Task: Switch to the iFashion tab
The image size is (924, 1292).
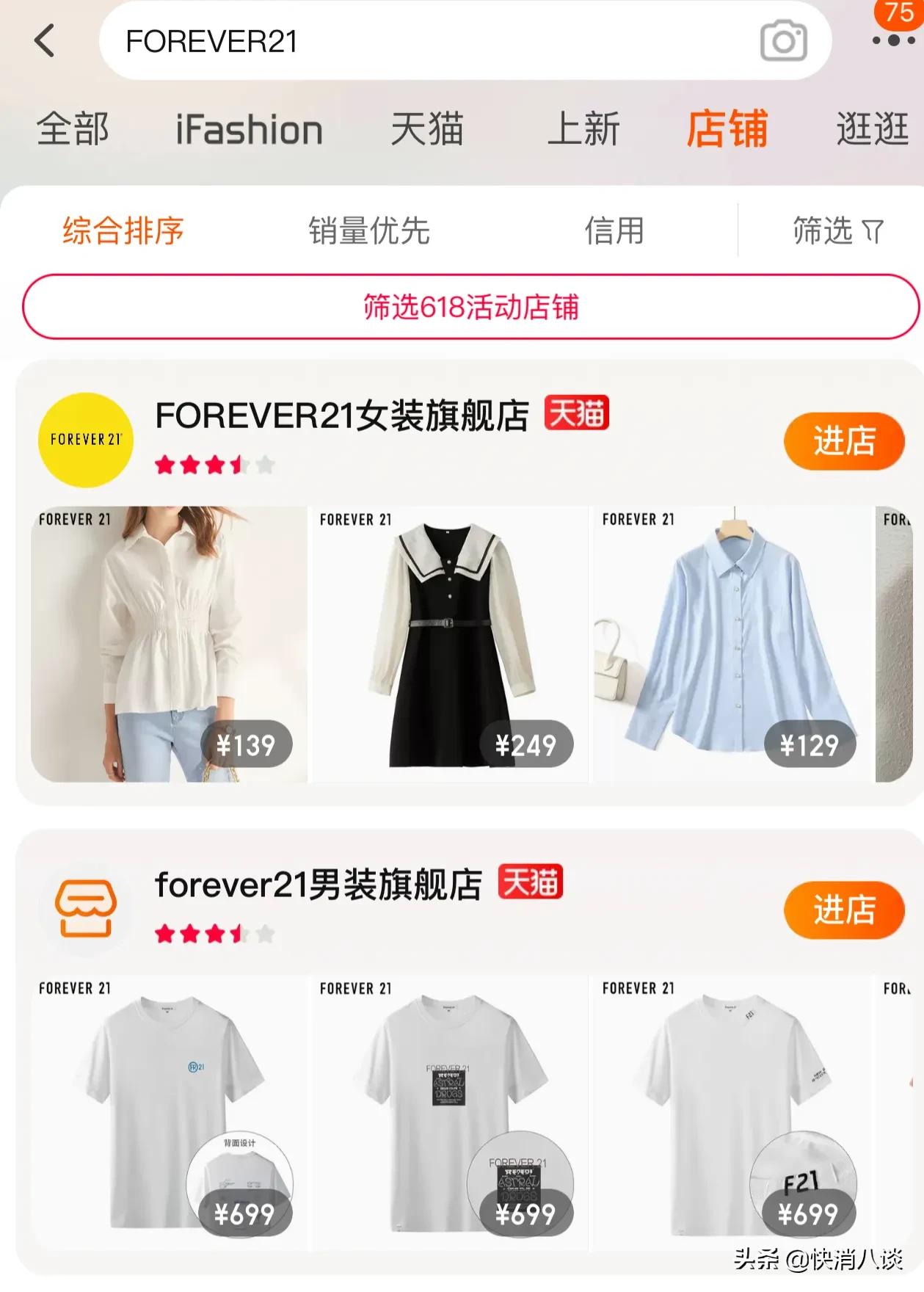Action: (250, 128)
